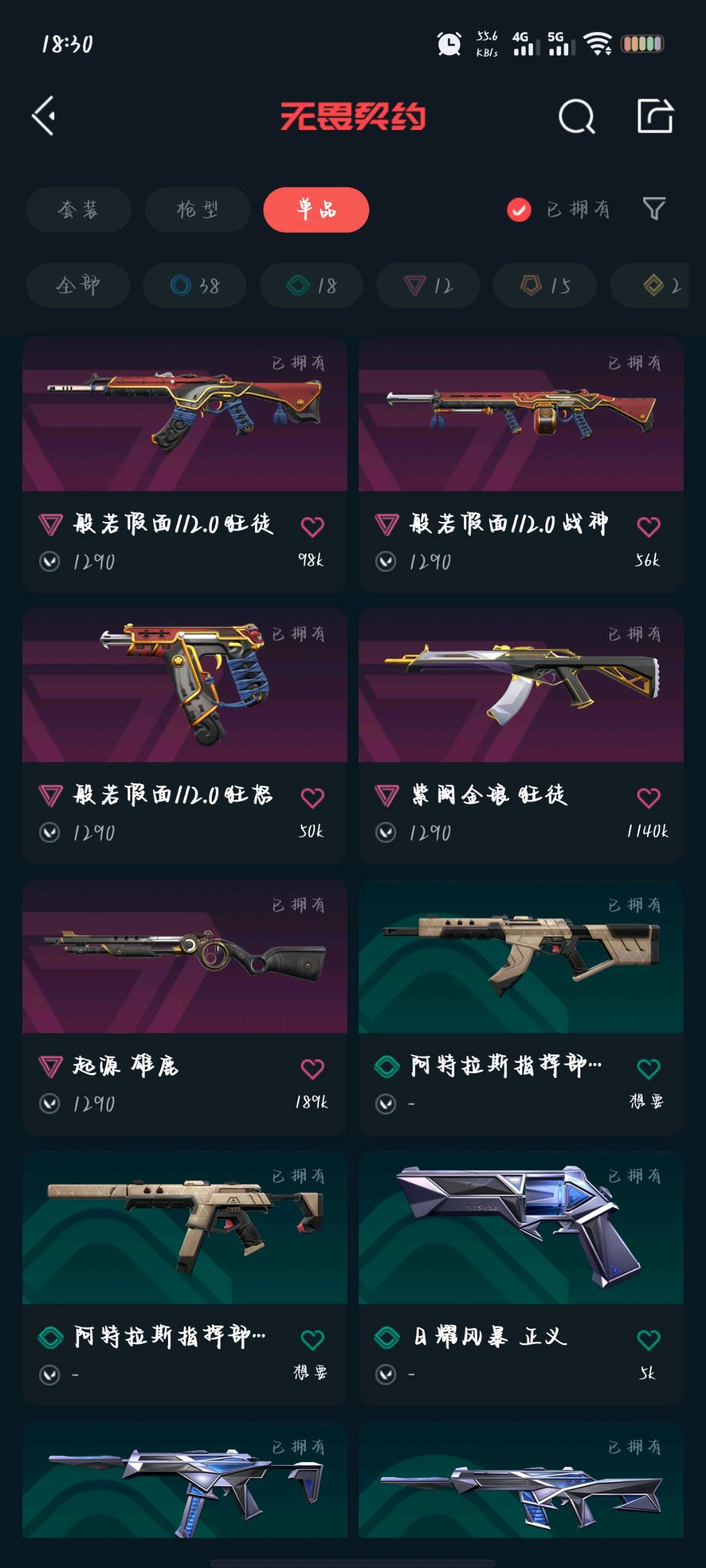This screenshot has width=706, height=1568.
Task: Select the 全部 rarity chip
Action: coord(78,286)
